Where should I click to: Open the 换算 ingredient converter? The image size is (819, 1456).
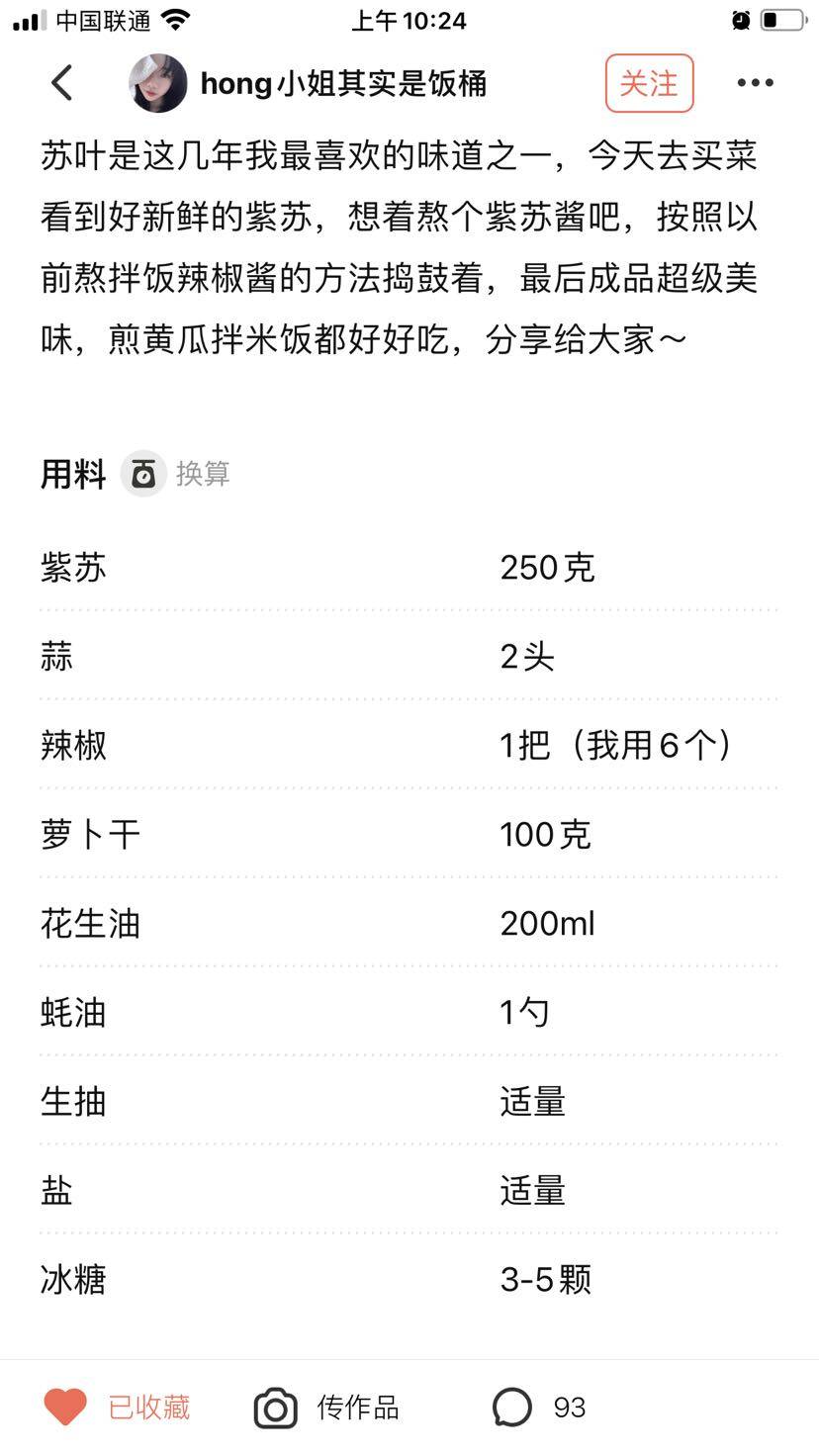pyautogui.click(x=176, y=474)
